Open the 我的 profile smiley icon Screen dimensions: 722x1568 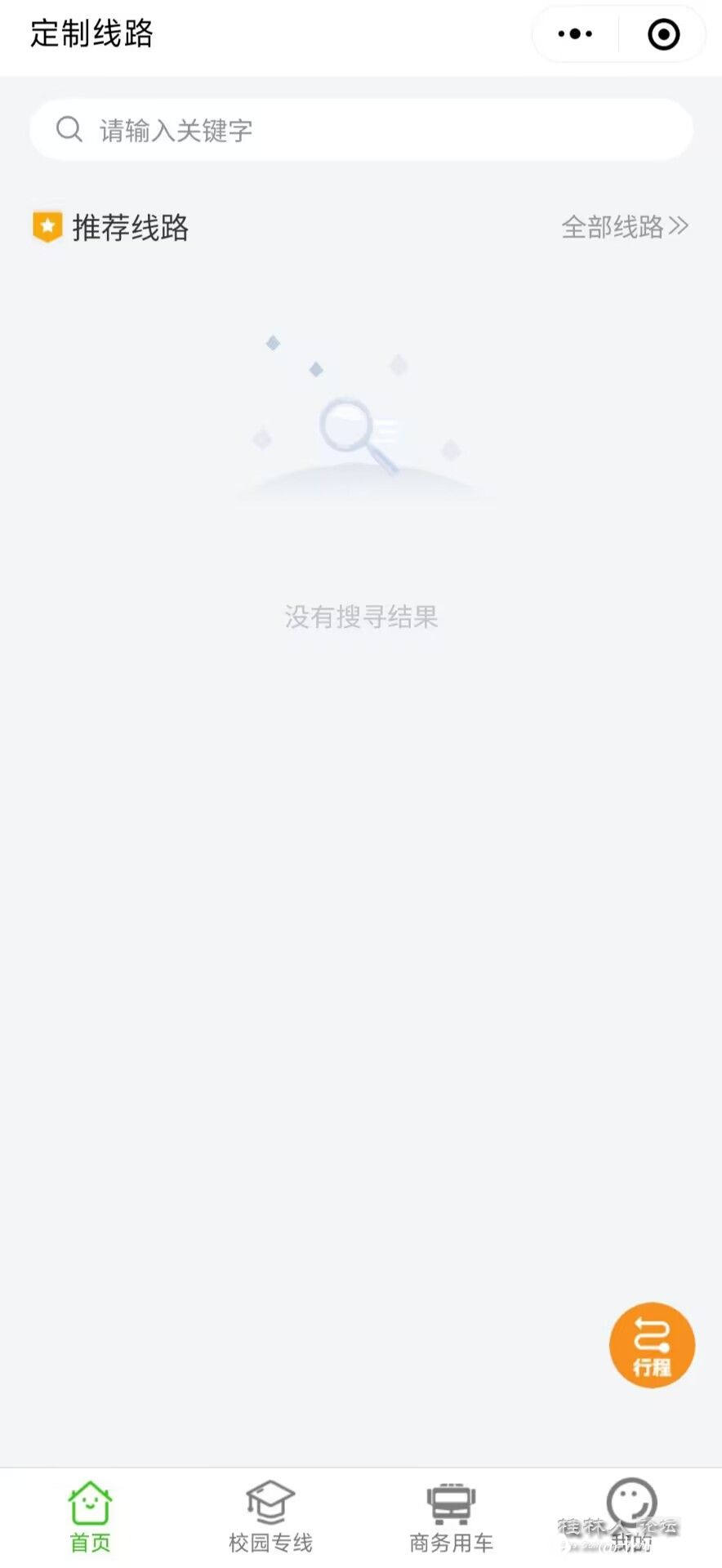pyautogui.click(x=630, y=1503)
